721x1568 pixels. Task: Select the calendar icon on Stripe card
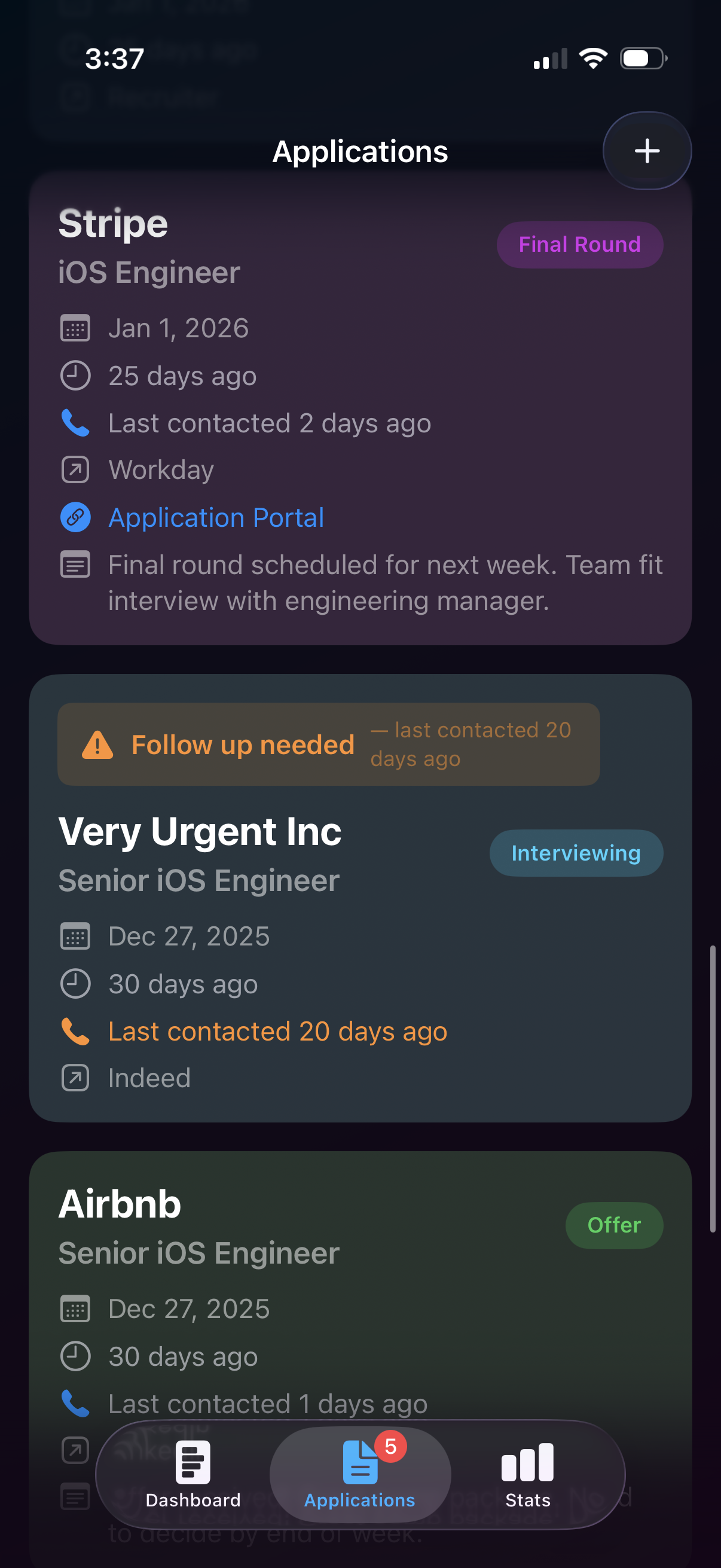(74, 328)
